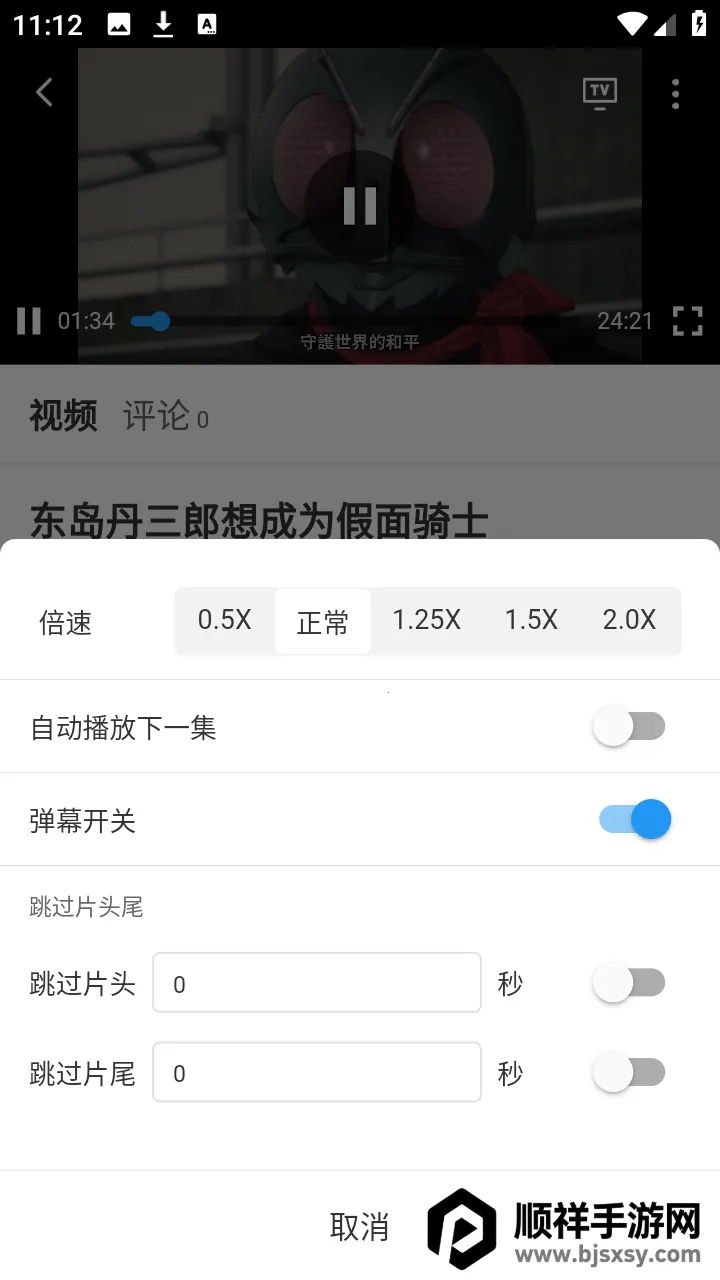720x1280 pixels.
Task: Enter fullscreen mode
Action: pyautogui.click(x=687, y=321)
